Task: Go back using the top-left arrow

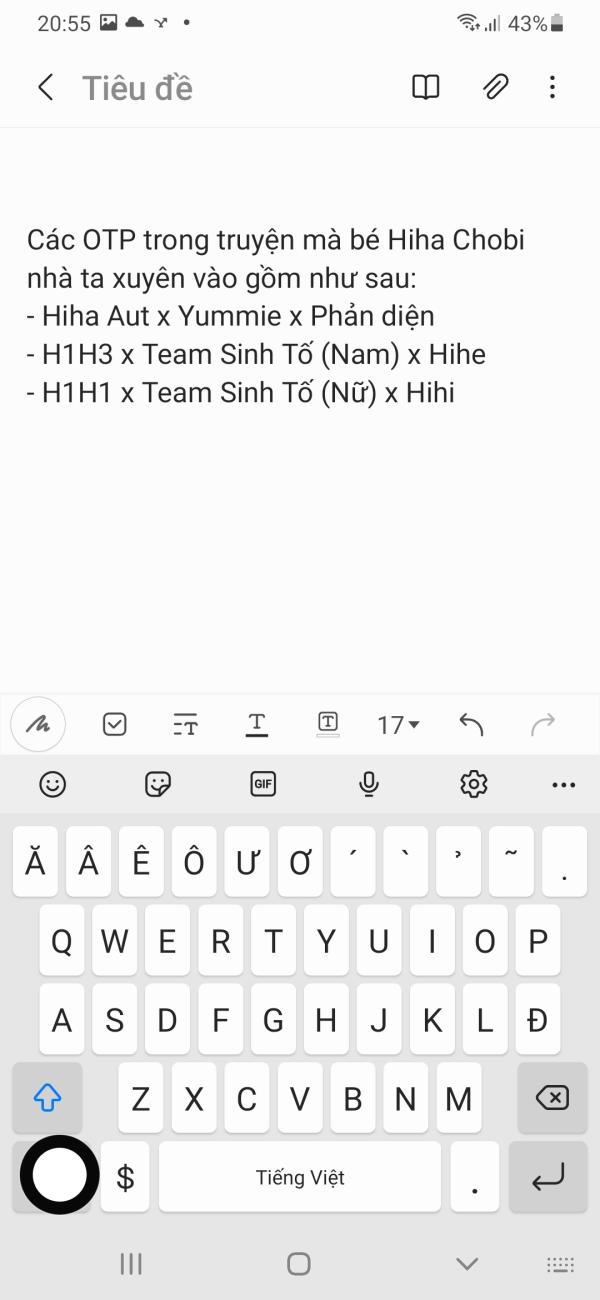Action: pyautogui.click(x=45, y=88)
